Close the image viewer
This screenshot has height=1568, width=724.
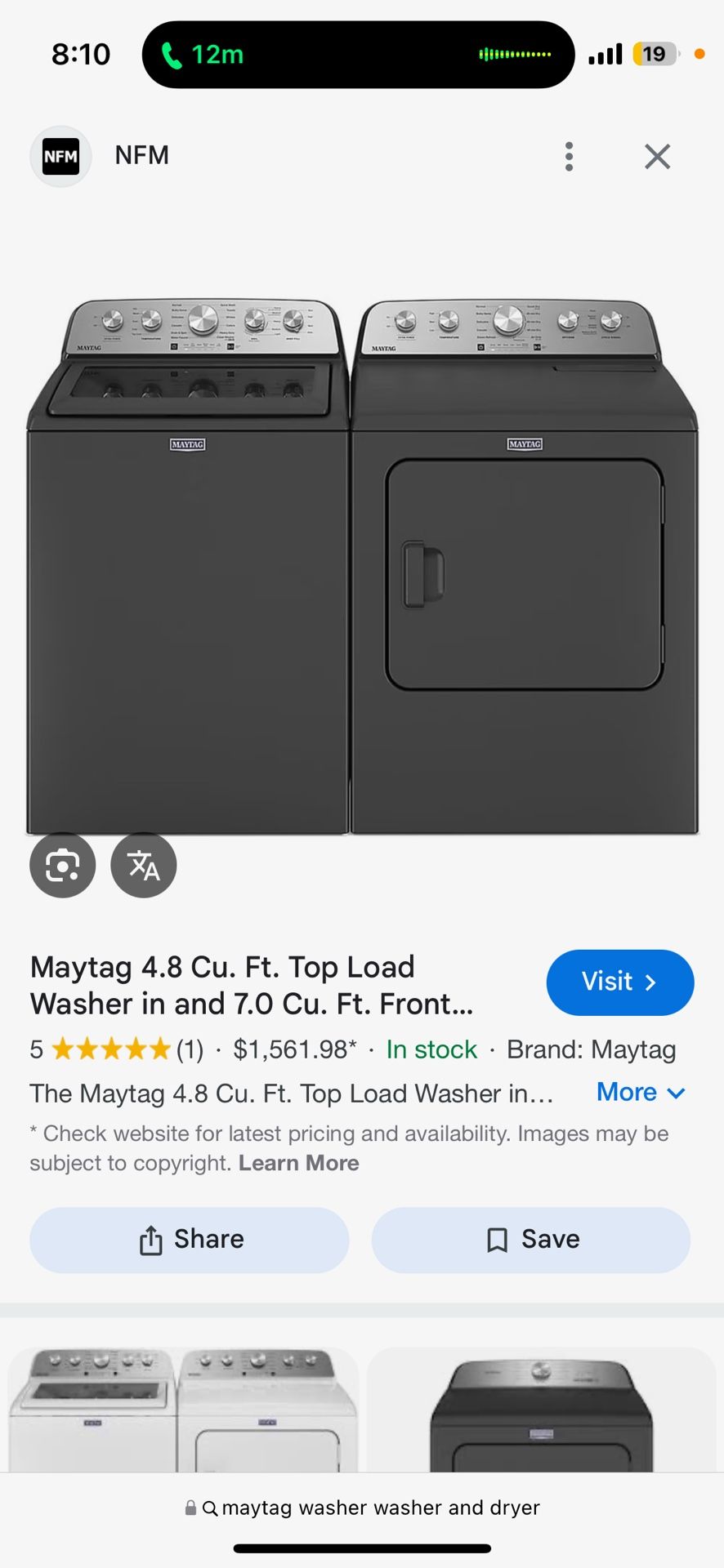pos(657,156)
